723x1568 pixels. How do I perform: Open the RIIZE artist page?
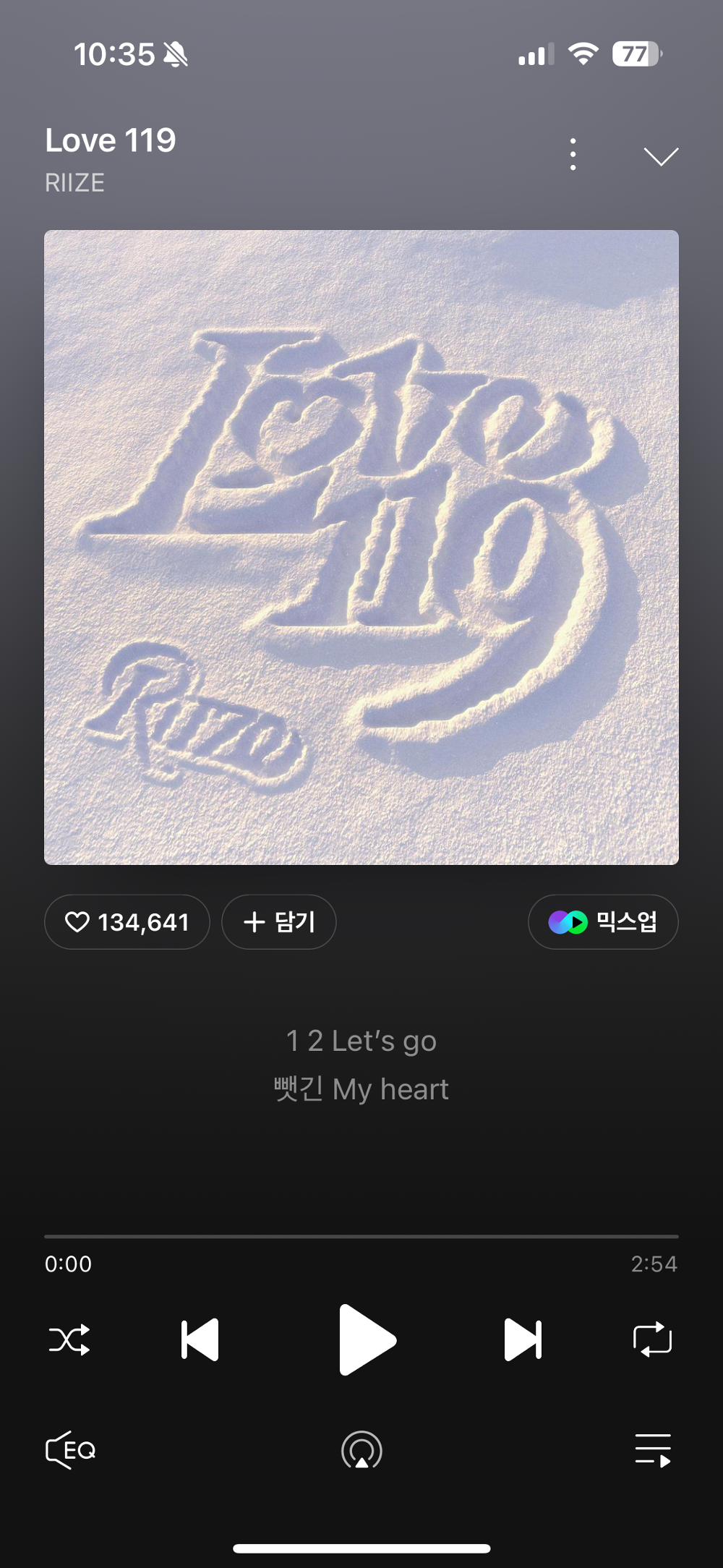[73, 182]
